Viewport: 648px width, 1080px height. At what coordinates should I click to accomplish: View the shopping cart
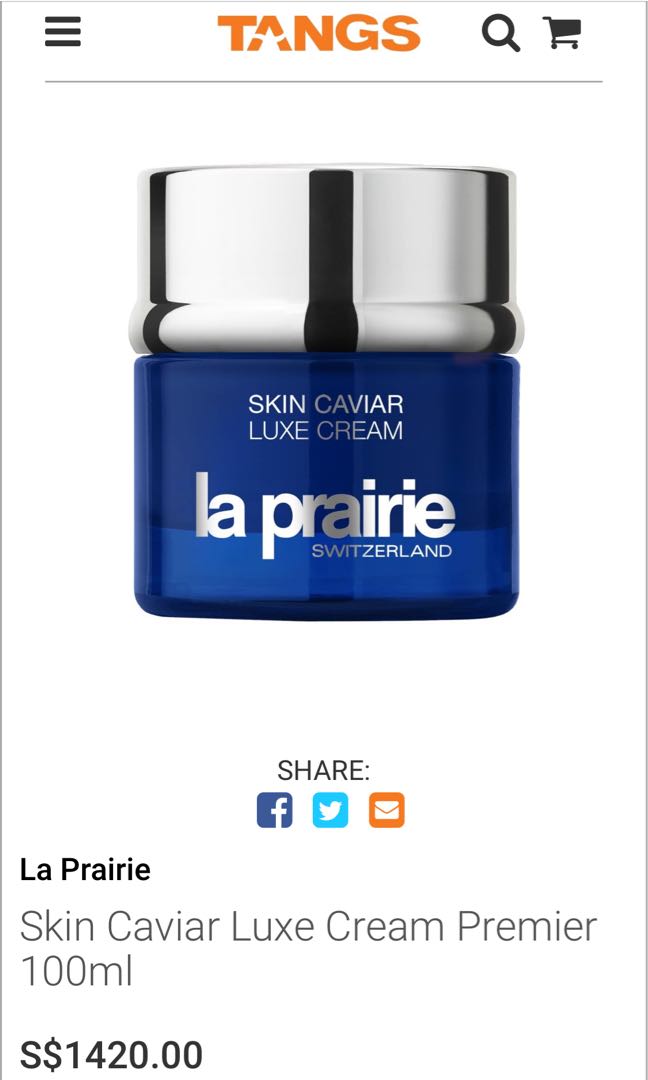pyautogui.click(x=562, y=34)
